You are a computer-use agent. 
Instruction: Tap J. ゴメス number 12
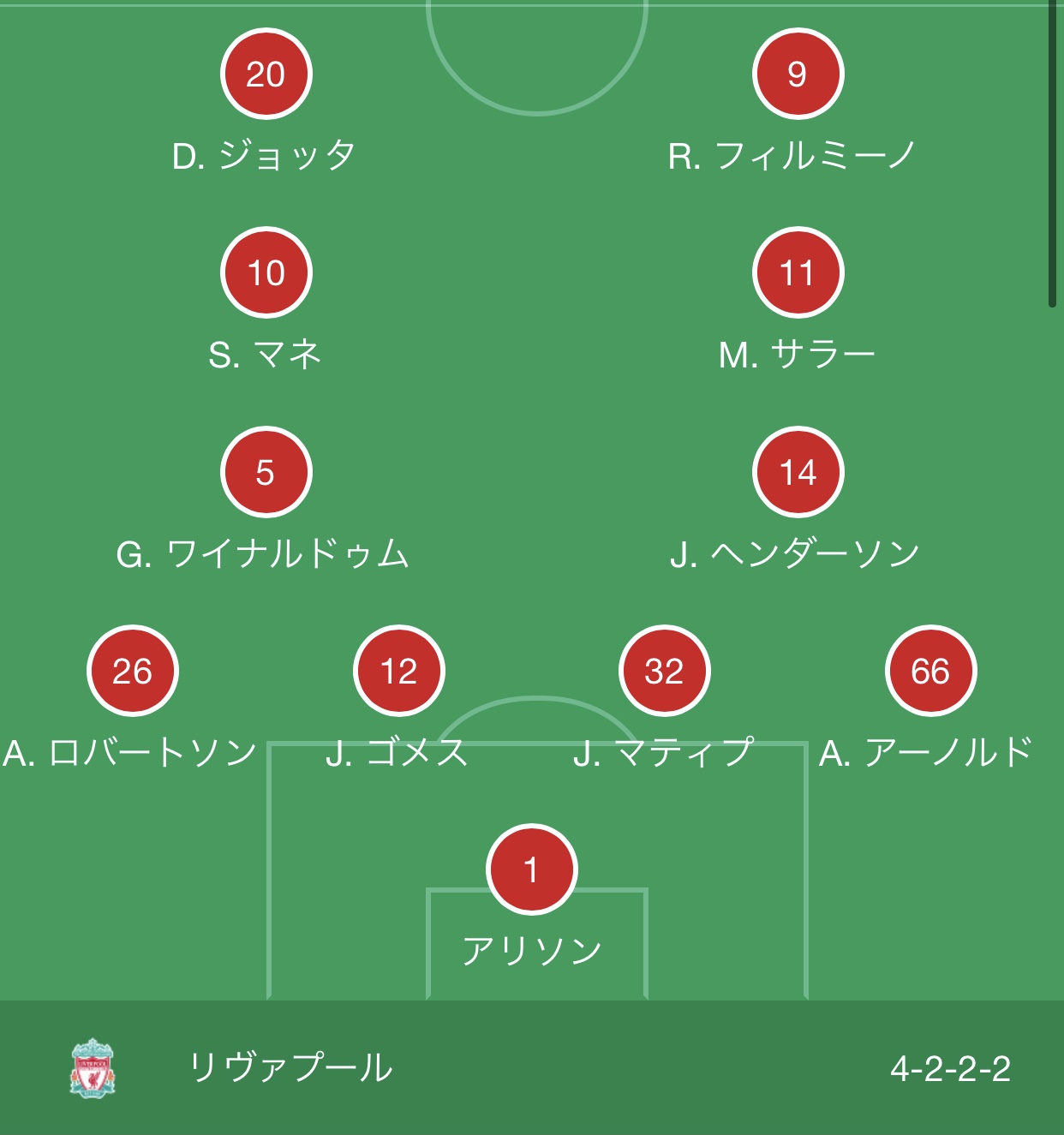pyautogui.click(x=398, y=671)
